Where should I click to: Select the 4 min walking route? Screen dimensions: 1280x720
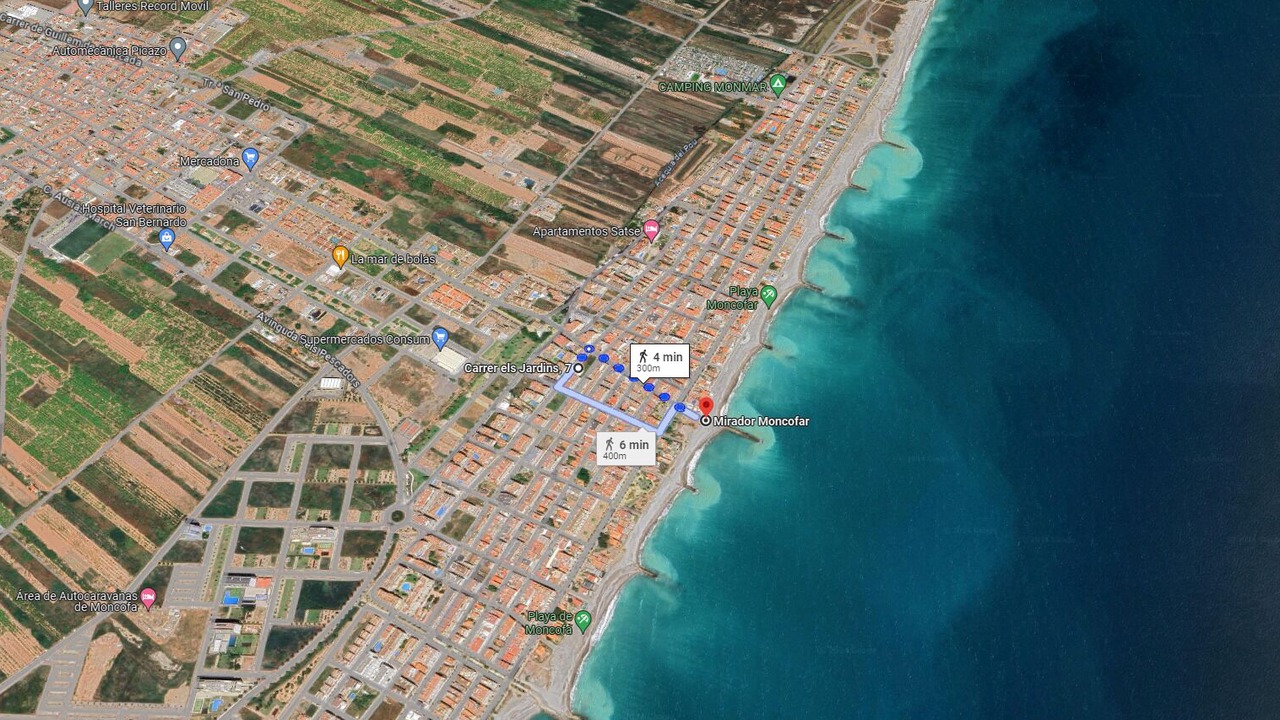(x=659, y=360)
